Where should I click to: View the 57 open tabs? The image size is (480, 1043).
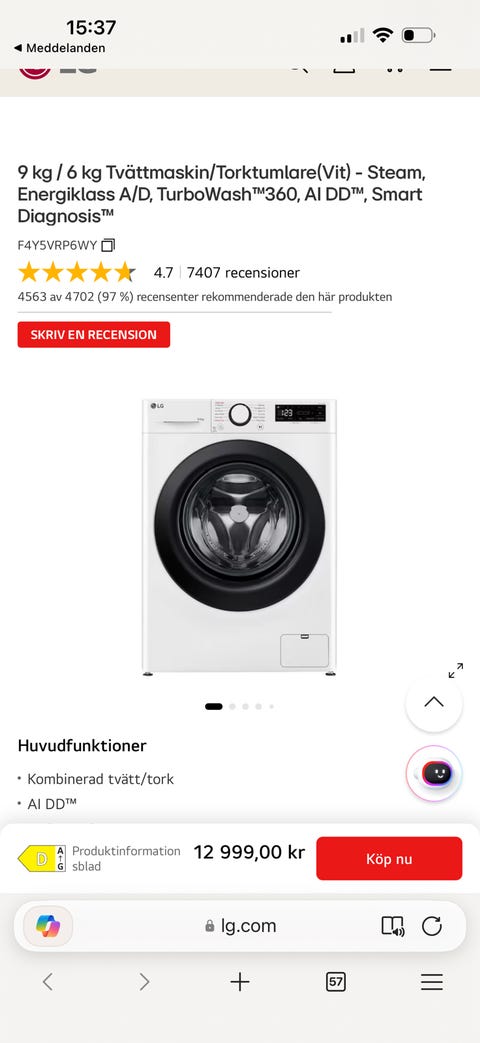(336, 982)
